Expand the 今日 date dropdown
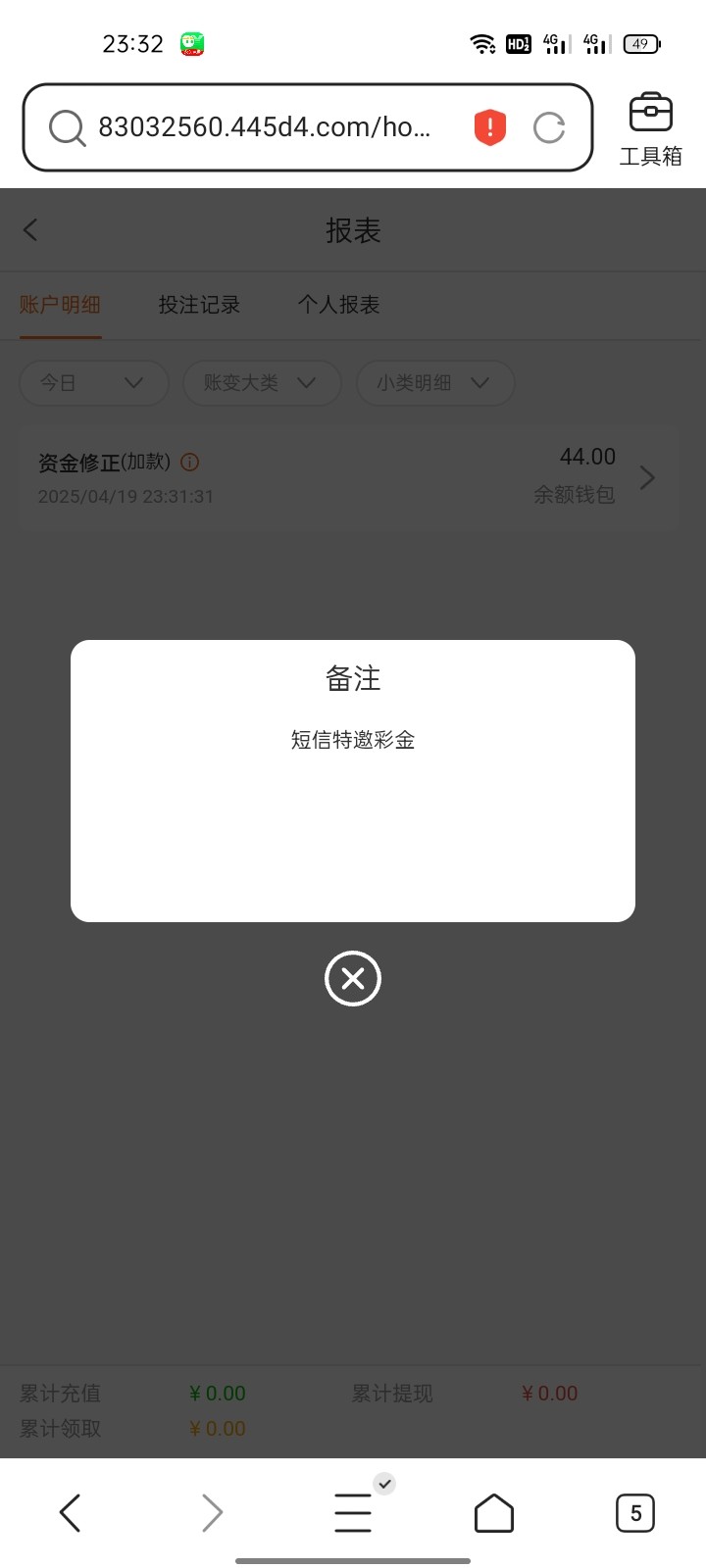706x1568 pixels. (93, 382)
